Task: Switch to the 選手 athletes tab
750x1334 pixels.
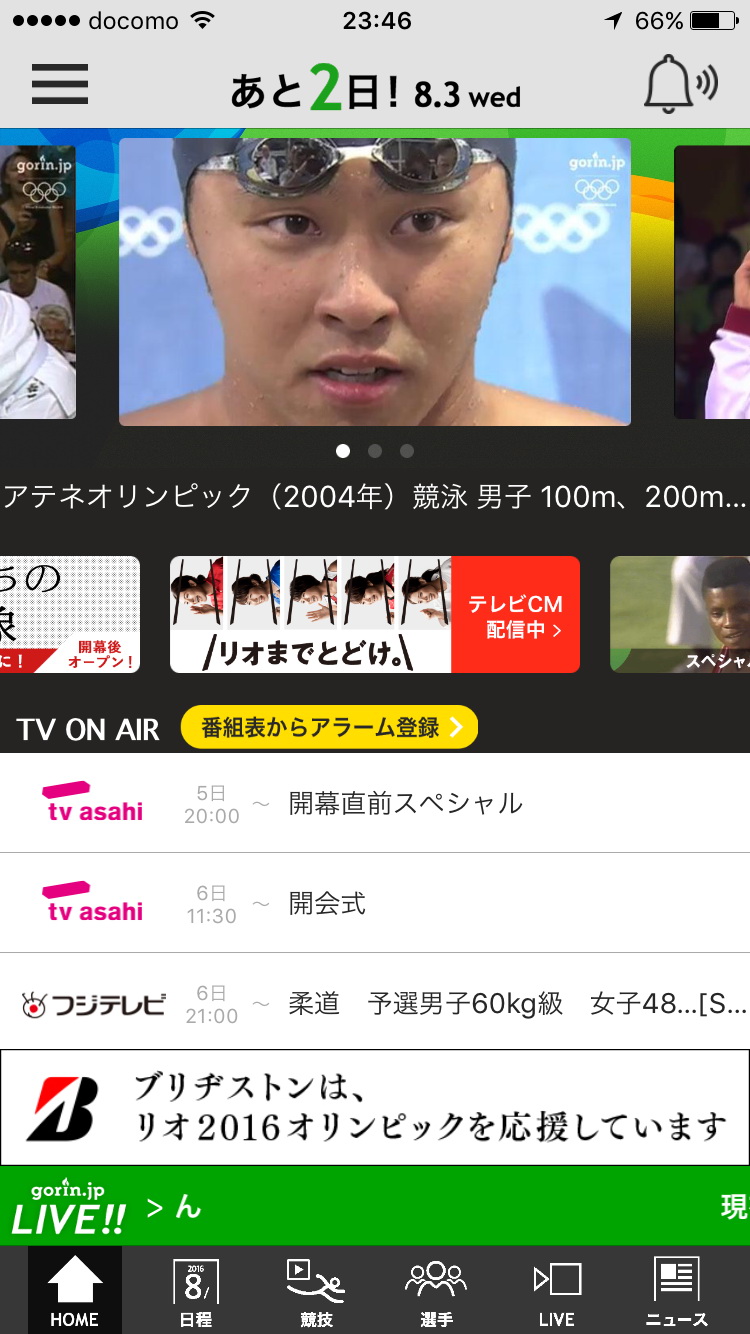Action: [x=436, y=1291]
